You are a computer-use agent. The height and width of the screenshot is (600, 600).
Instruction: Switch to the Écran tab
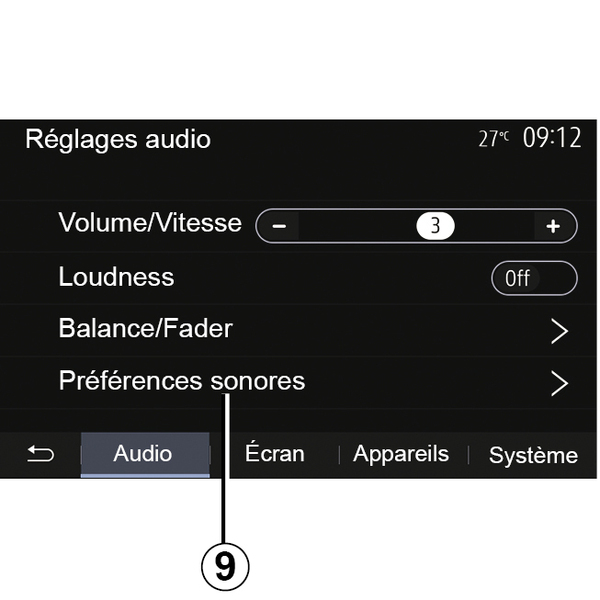pyautogui.click(x=274, y=454)
